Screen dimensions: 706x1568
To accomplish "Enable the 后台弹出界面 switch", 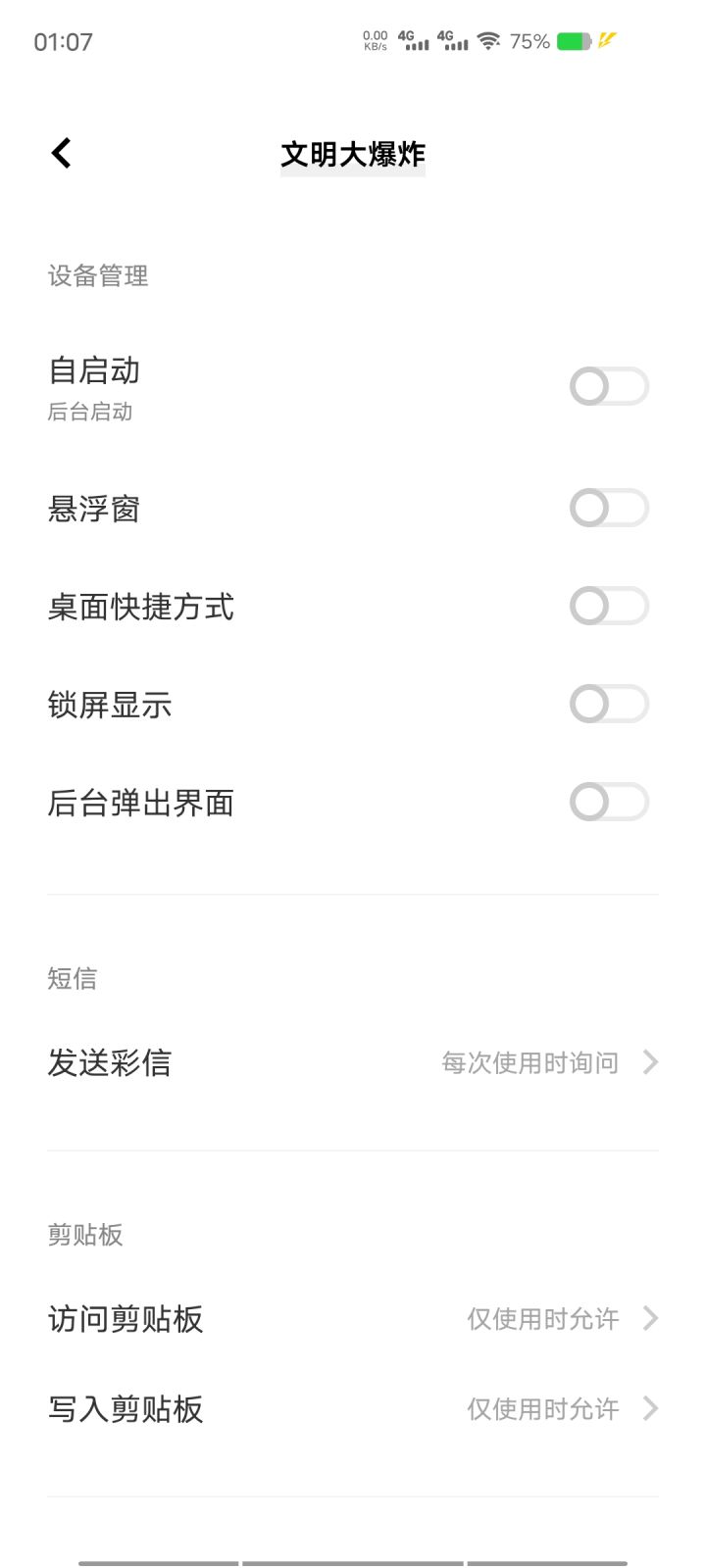I will coord(609,802).
